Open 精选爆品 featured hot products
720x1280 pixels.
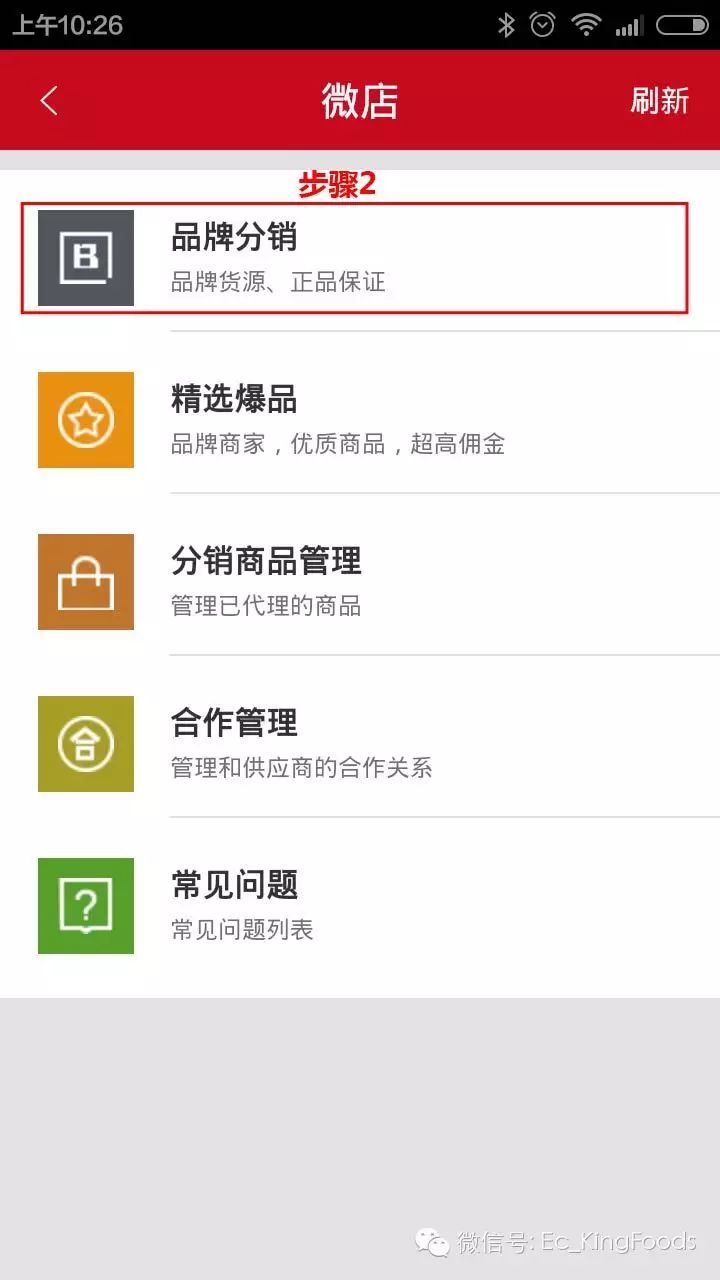click(x=360, y=420)
